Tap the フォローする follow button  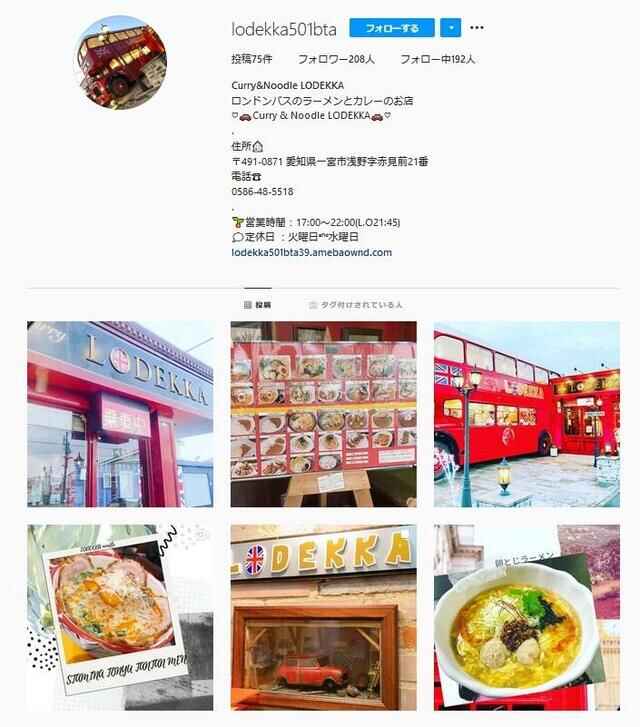click(392, 28)
